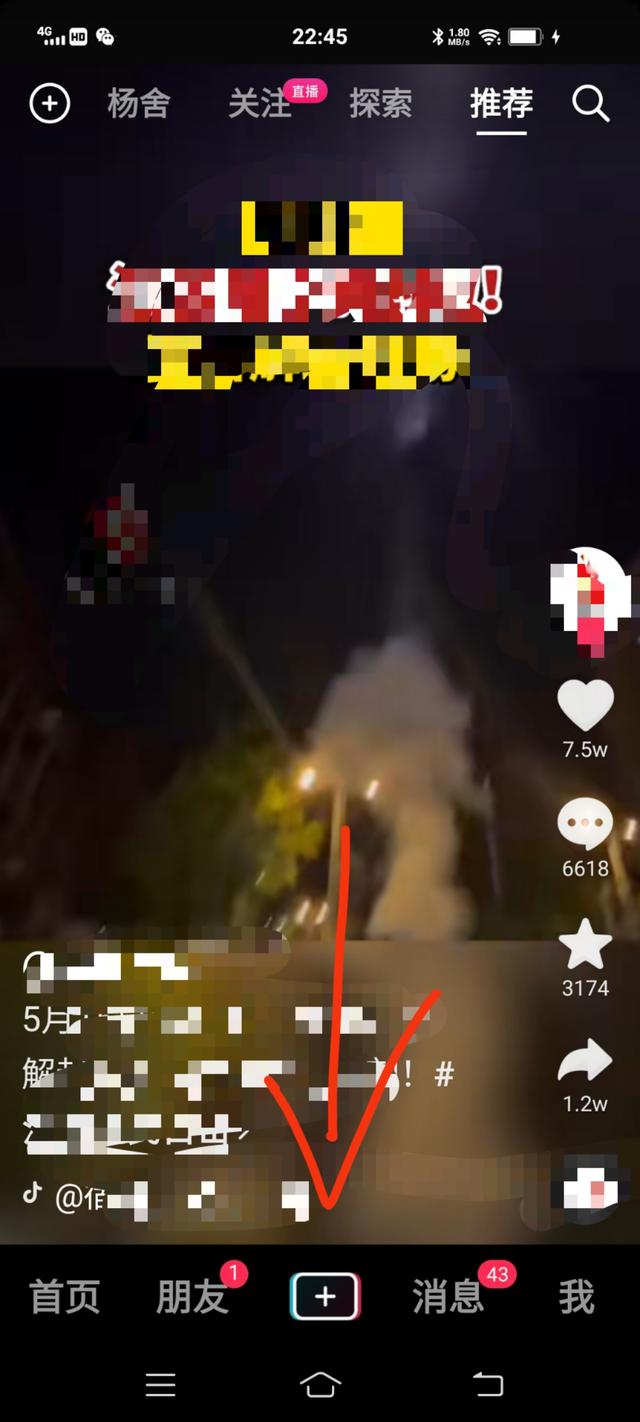
Task: Go to the 我 profile tab
Action: [x=576, y=1297]
